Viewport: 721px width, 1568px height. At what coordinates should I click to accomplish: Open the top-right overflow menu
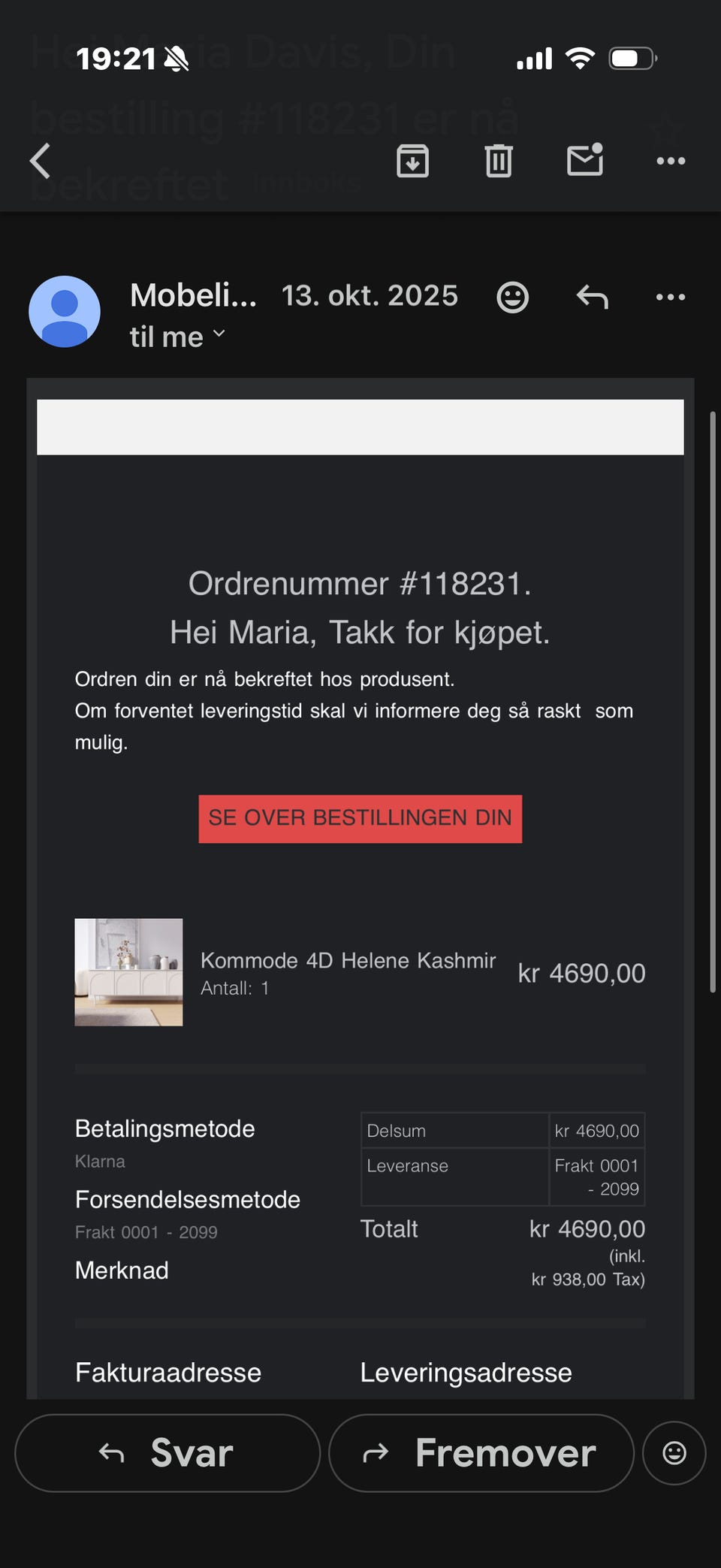(x=671, y=160)
